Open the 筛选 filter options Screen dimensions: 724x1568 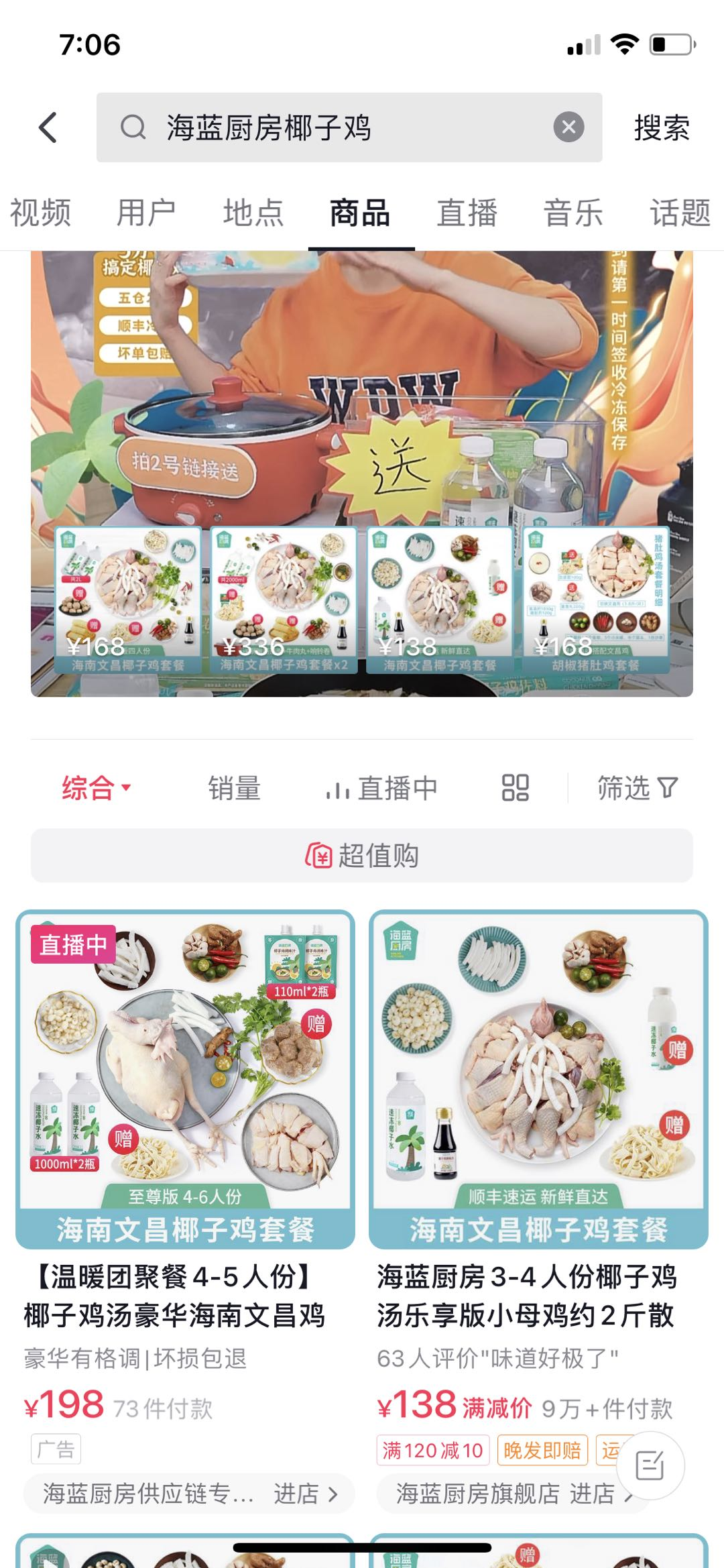637,788
